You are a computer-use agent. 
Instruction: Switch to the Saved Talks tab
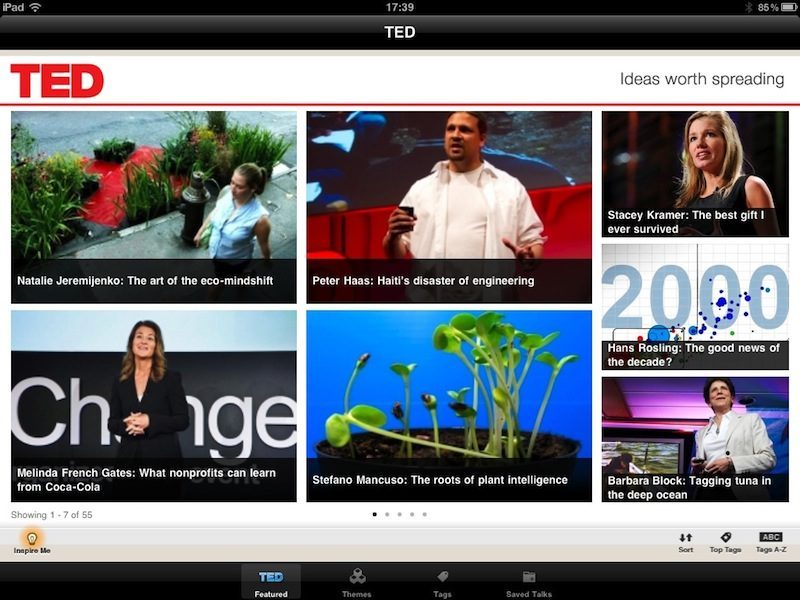click(x=528, y=583)
